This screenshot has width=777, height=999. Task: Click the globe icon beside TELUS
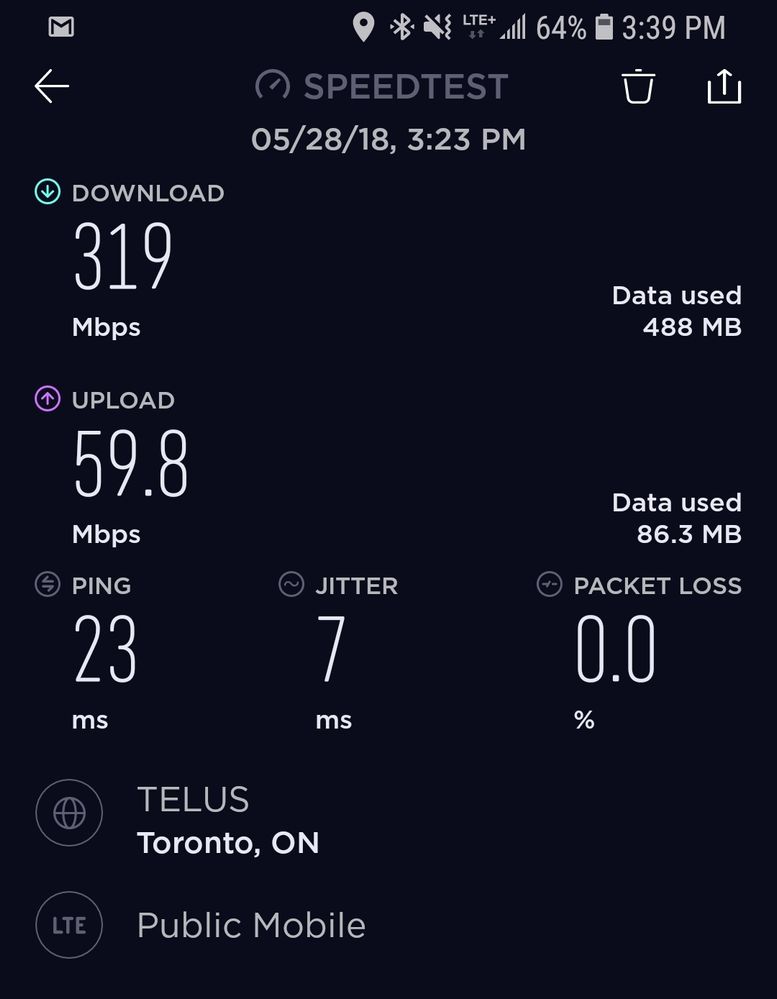click(x=68, y=813)
